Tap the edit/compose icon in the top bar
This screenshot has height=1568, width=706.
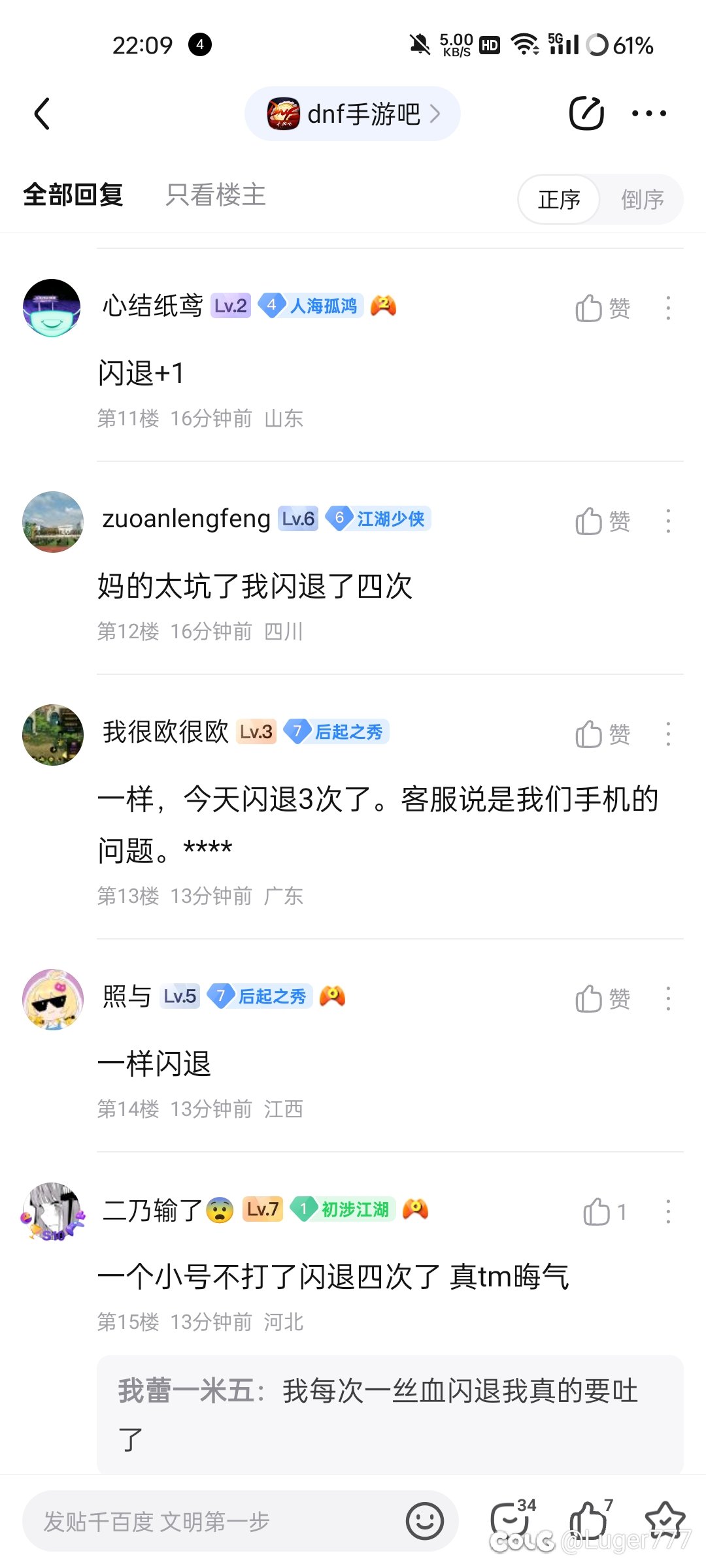click(x=586, y=114)
